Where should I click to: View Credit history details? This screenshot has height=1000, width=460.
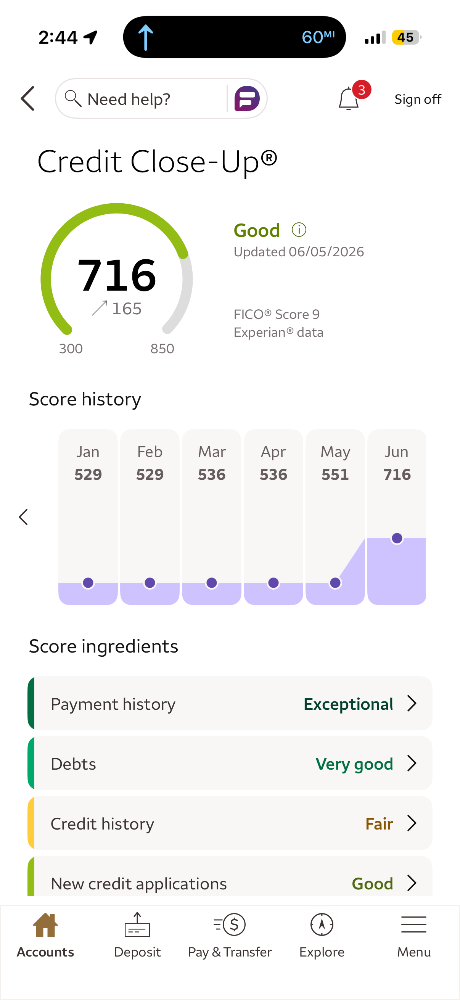point(230,823)
